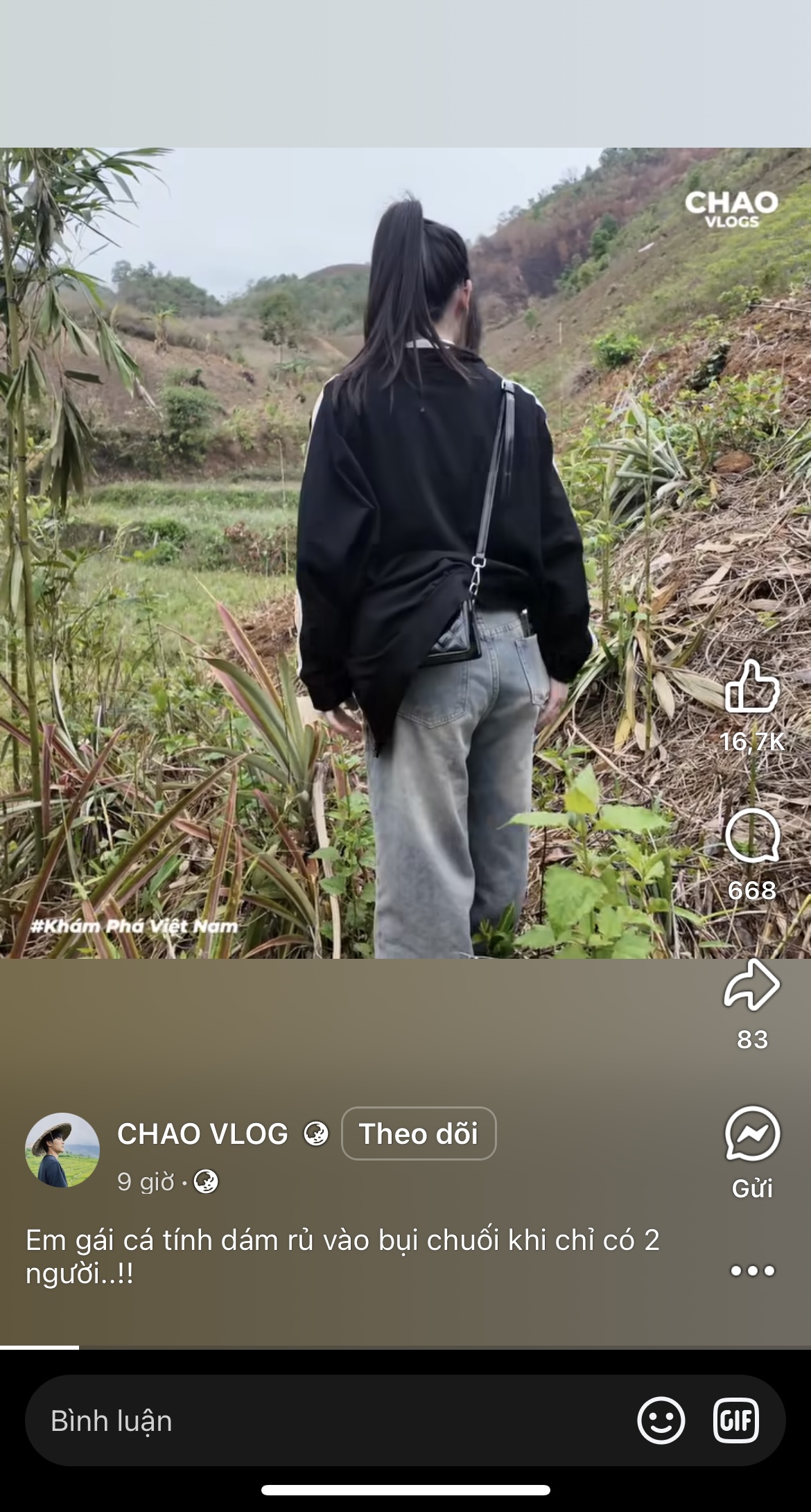Image resolution: width=811 pixels, height=1512 pixels.
Task: Seek along the video progress bar
Action: (405, 1348)
